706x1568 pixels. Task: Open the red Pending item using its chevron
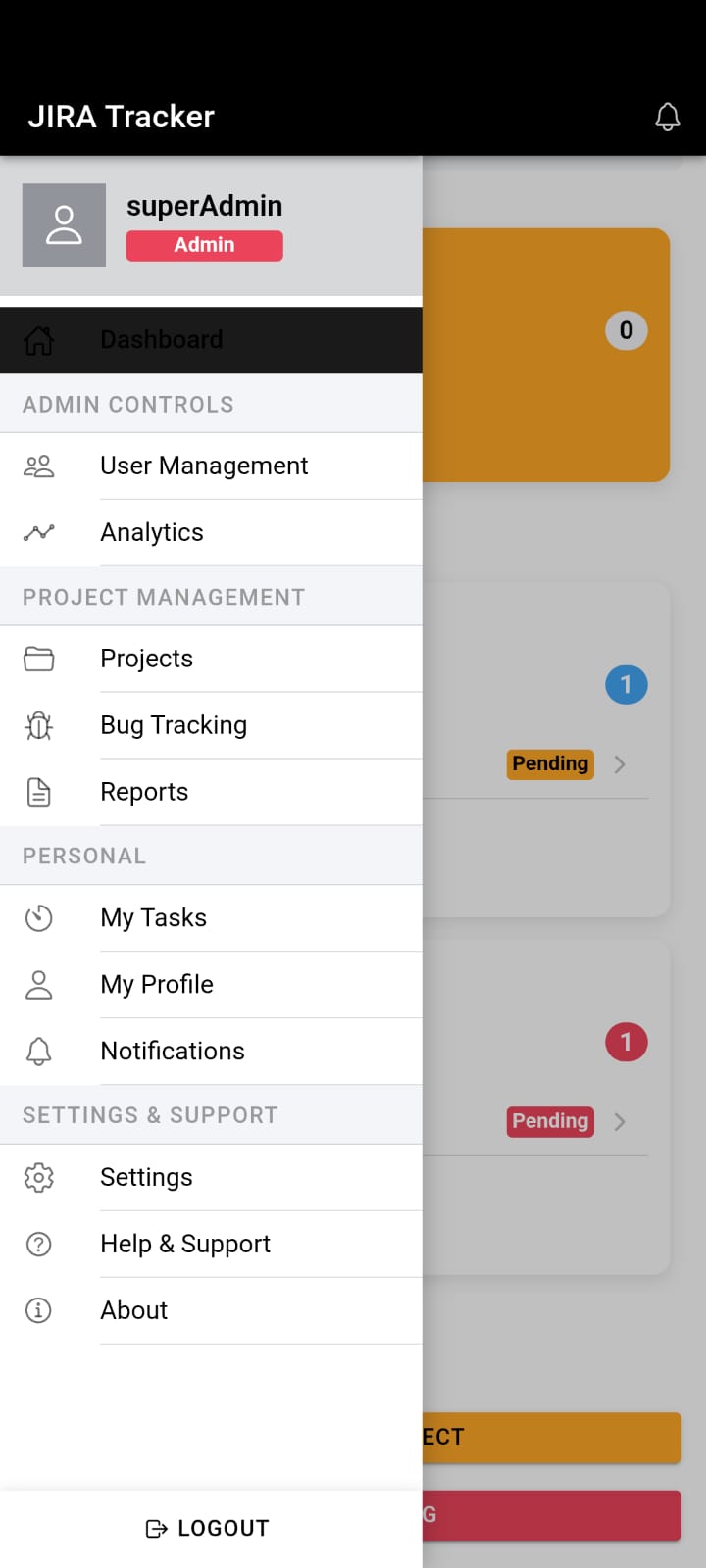coord(619,1121)
